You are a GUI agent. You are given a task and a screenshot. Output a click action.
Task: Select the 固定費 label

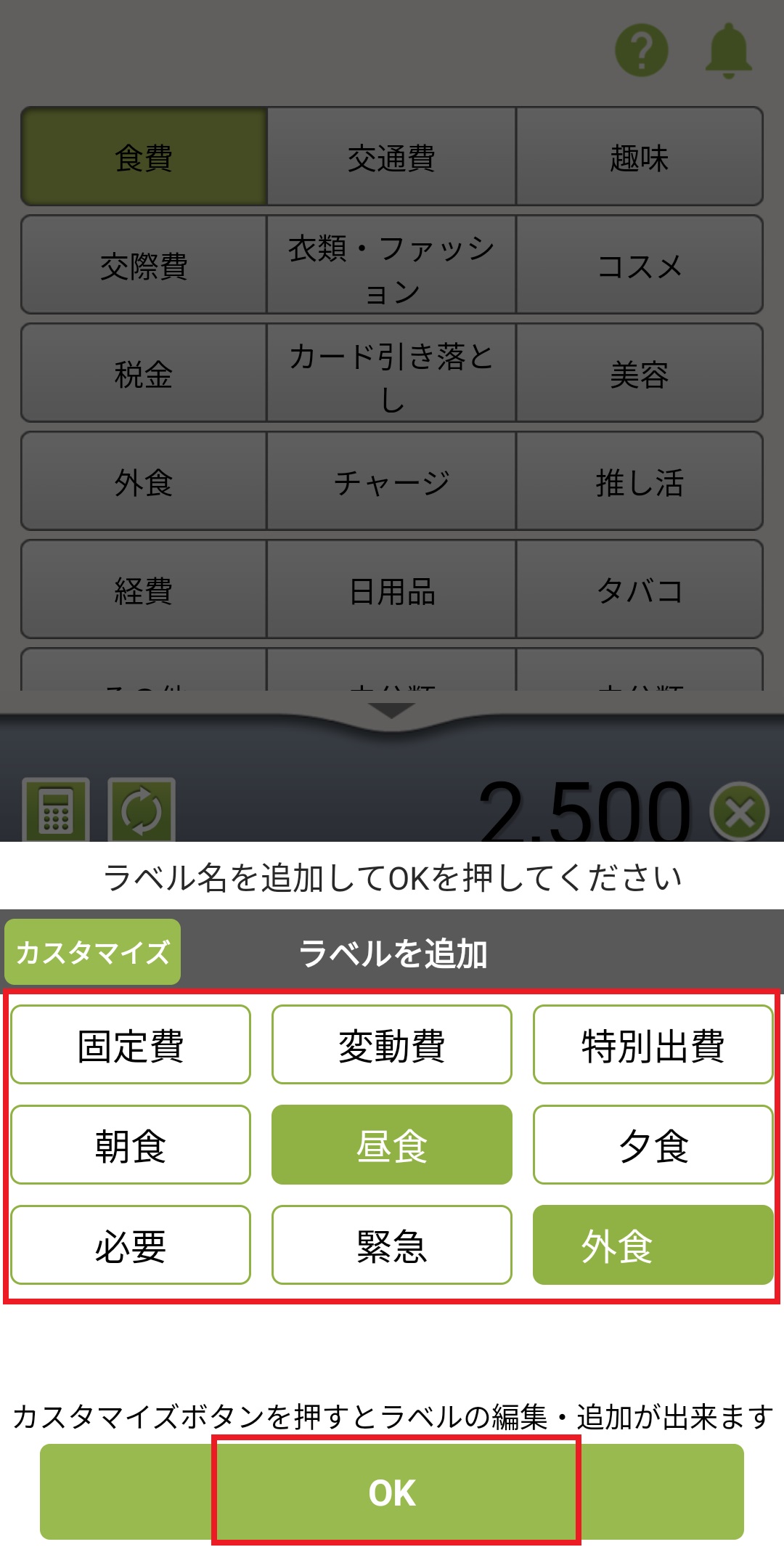131,1045
